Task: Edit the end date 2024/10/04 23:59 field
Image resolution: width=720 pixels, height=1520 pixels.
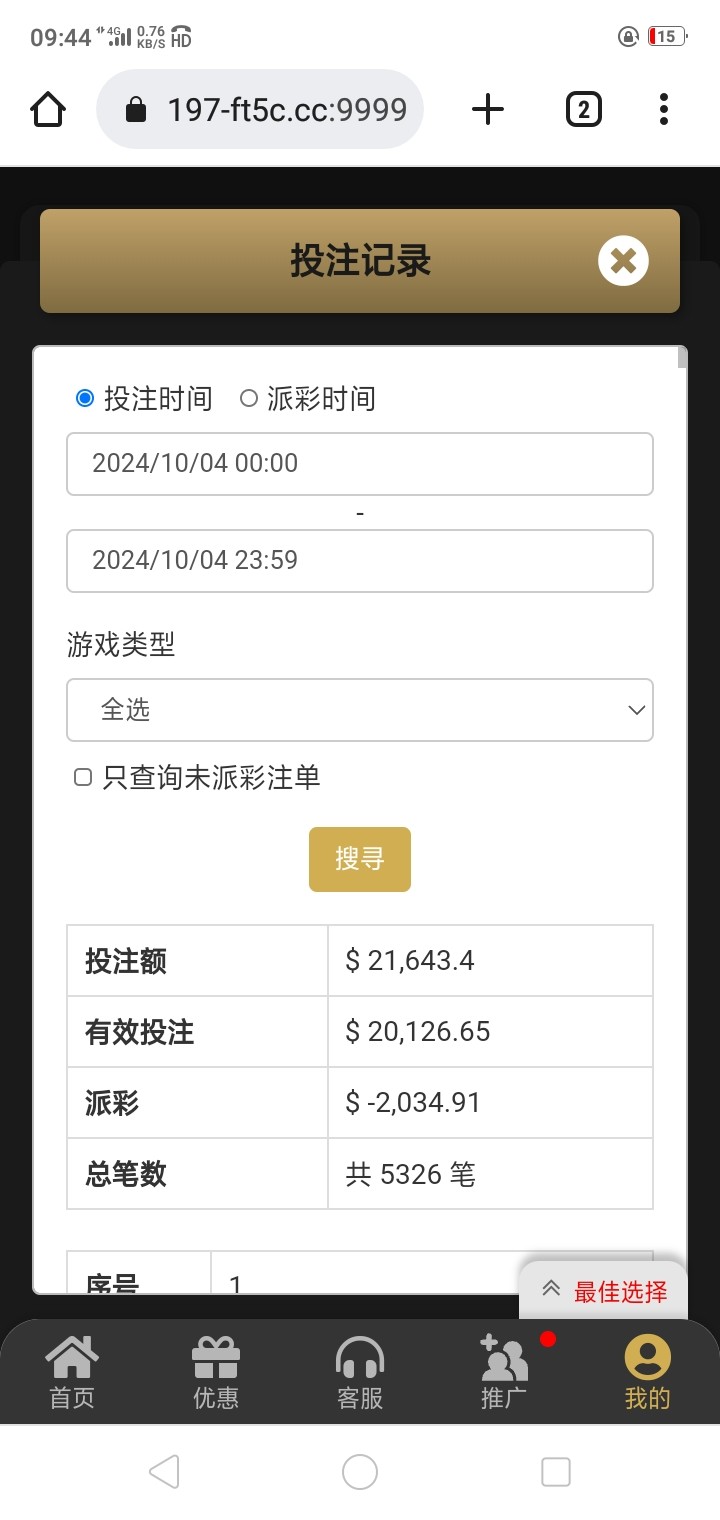Action: point(359,560)
